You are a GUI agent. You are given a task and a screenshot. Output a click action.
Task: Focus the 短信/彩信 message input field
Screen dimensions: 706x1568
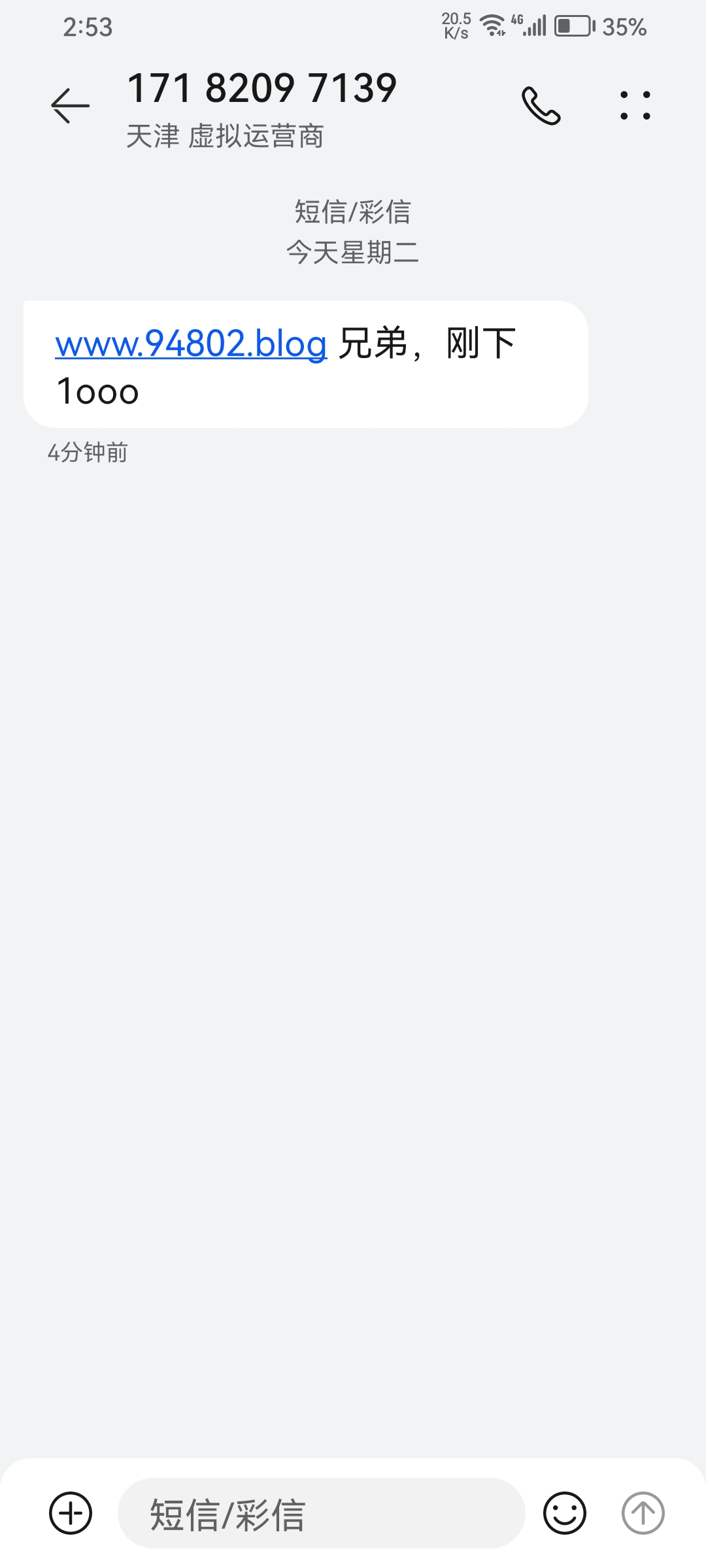(x=320, y=1514)
